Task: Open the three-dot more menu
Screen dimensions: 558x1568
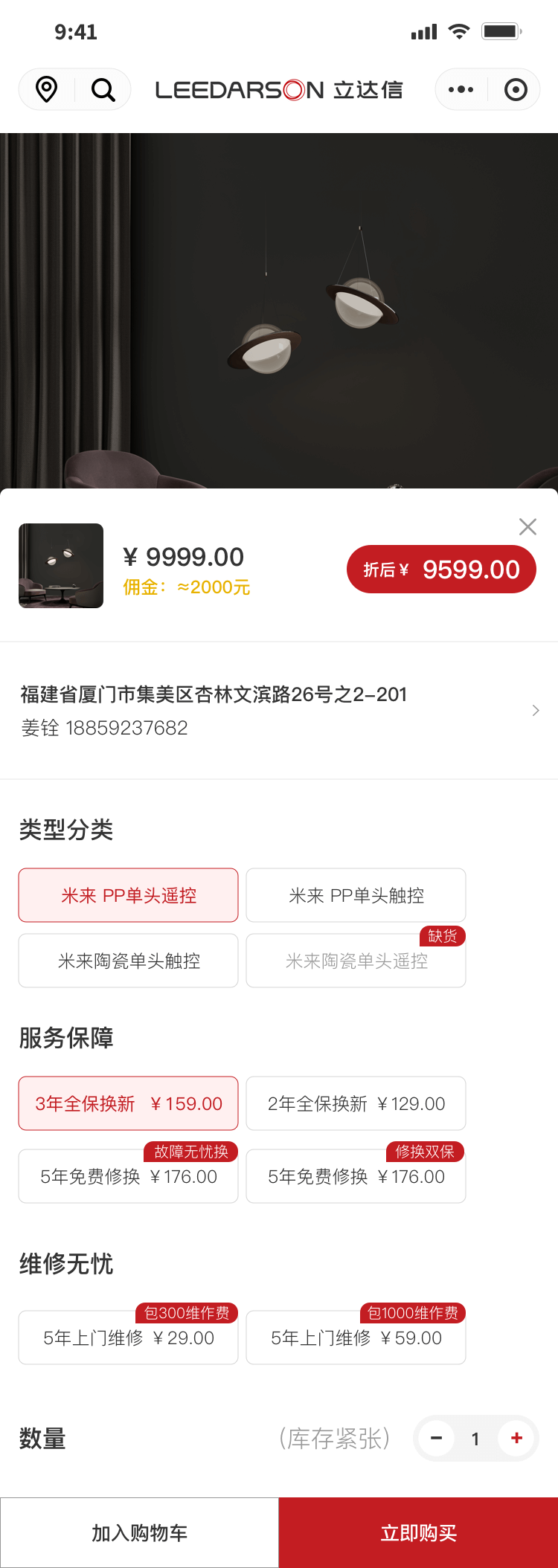Action: [461, 90]
